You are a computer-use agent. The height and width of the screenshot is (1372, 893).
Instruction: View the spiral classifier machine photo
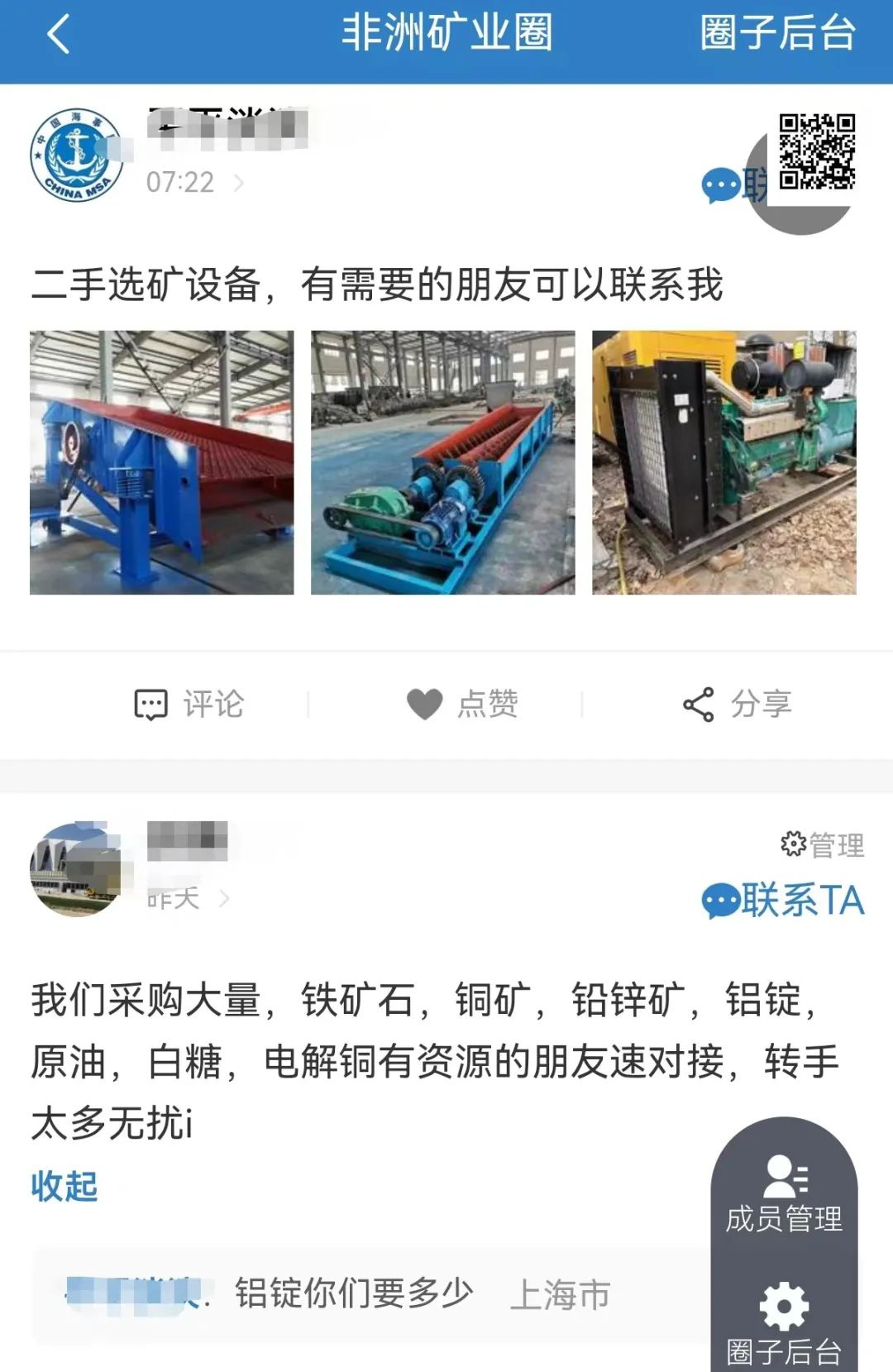442,462
